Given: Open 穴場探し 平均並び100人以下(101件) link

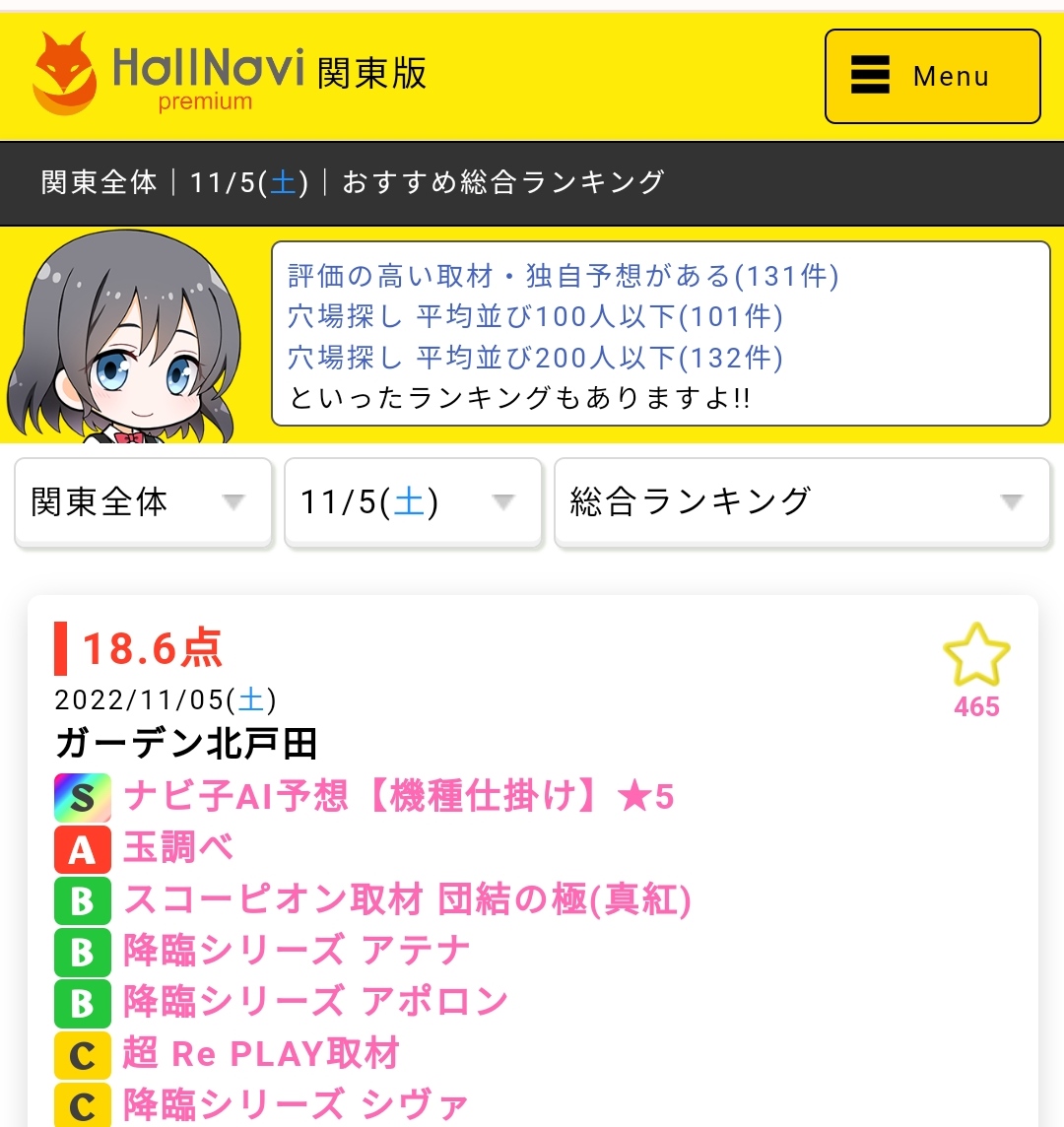Looking at the screenshot, I should point(535,316).
